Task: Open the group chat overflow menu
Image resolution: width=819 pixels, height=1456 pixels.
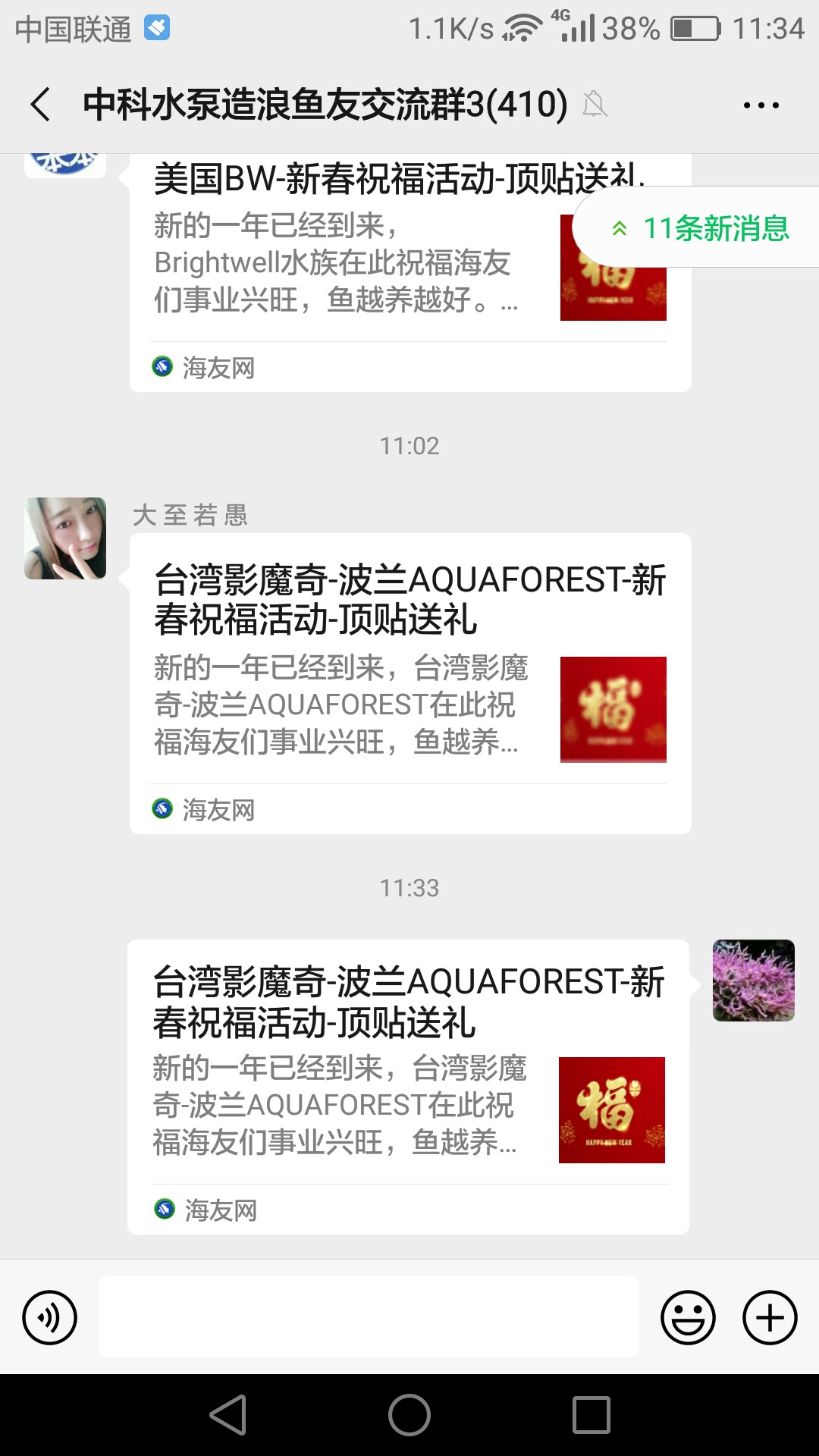Action: (761, 105)
